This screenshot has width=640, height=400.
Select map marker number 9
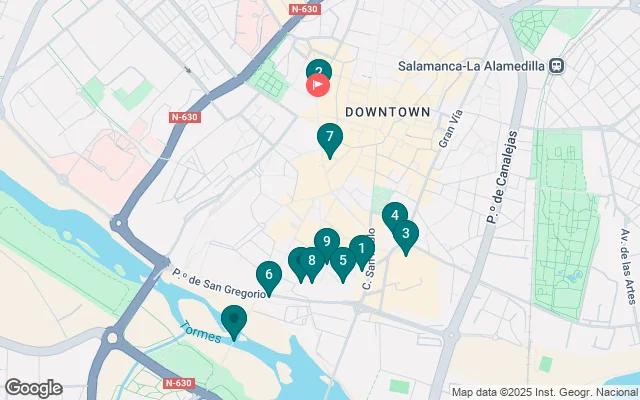326,240
